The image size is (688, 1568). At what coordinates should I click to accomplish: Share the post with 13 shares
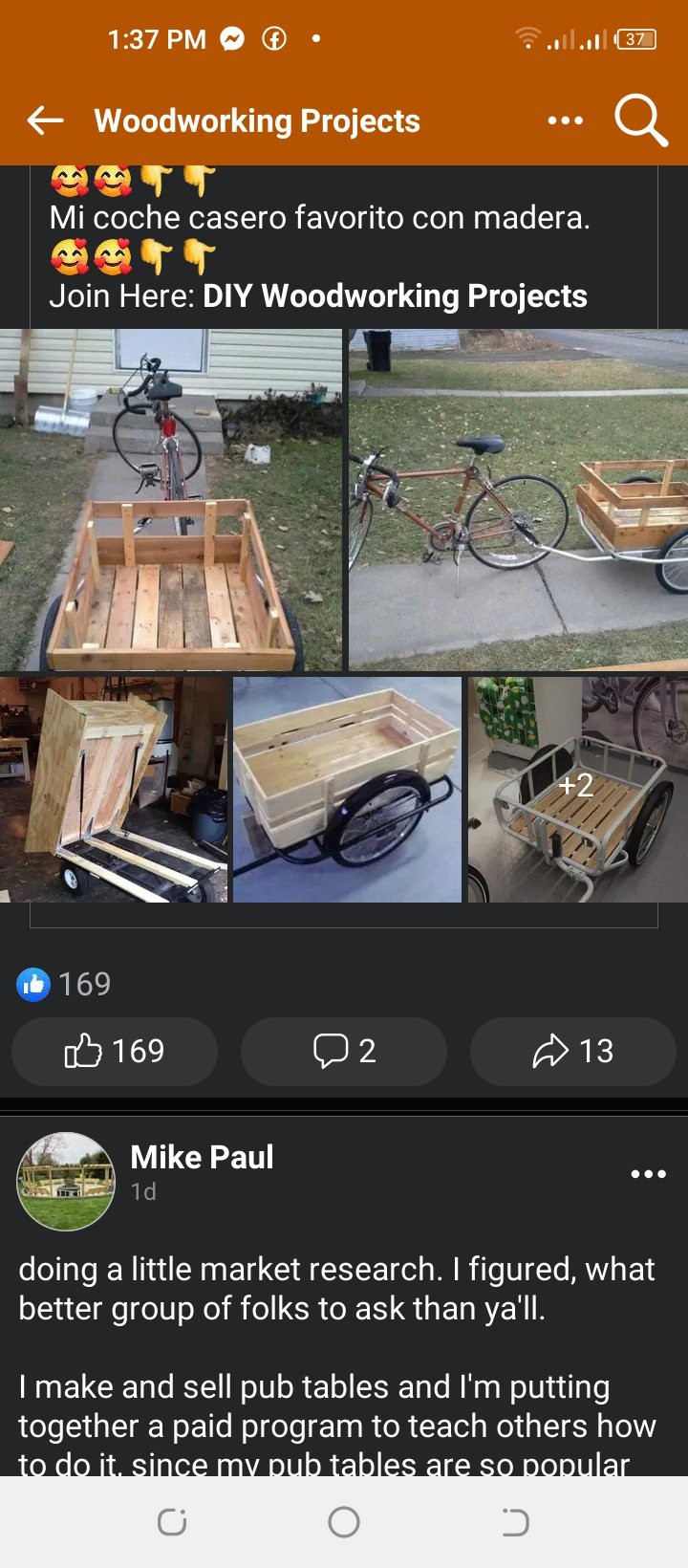point(572,1051)
